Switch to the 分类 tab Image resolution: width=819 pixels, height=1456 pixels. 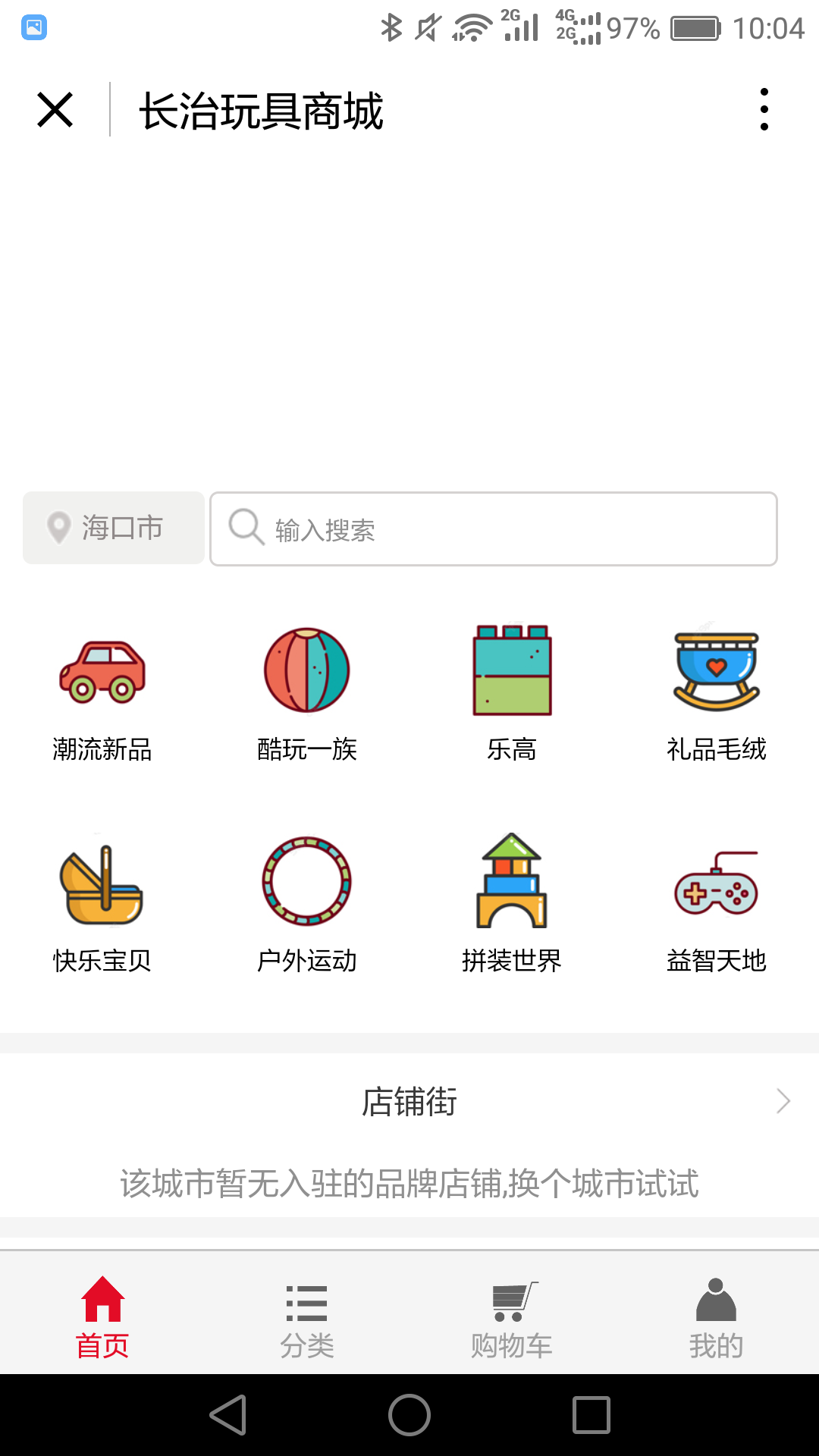307,1317
